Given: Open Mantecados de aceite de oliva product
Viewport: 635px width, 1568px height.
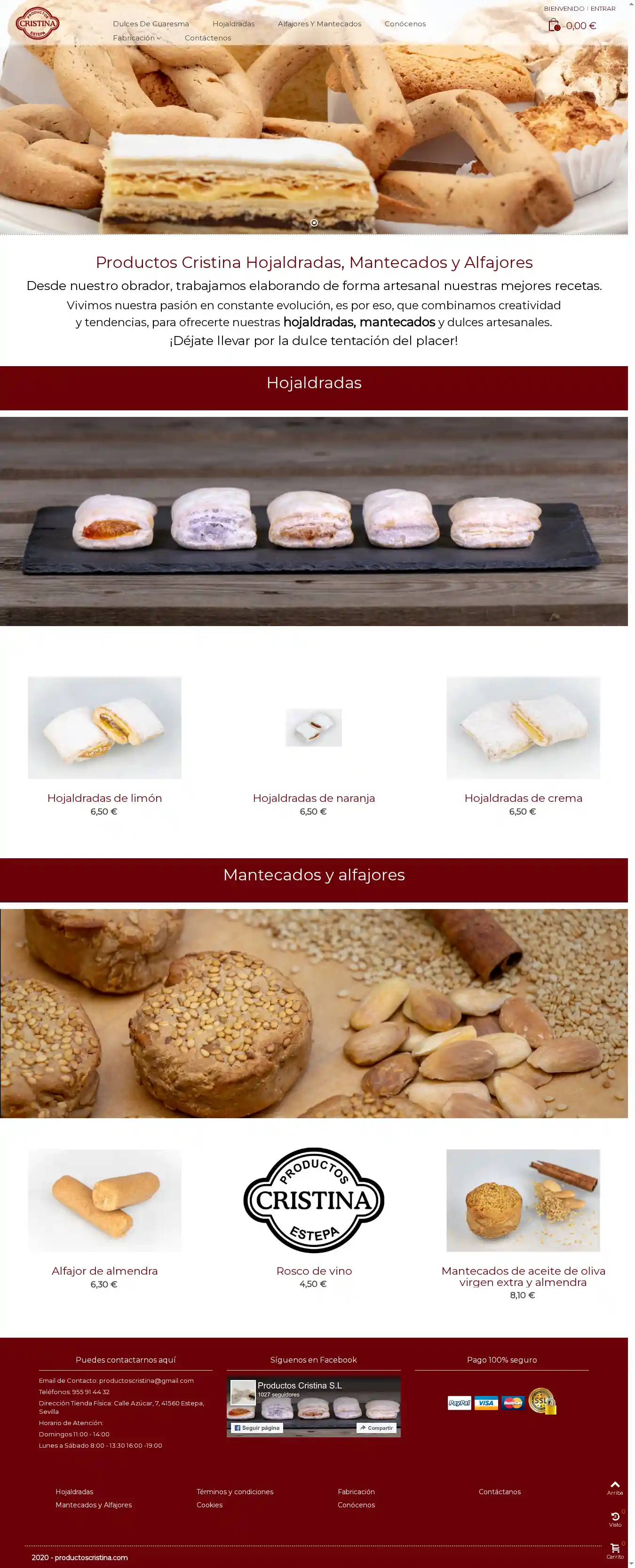Looking at the screenshot, I should [523, 1276].
